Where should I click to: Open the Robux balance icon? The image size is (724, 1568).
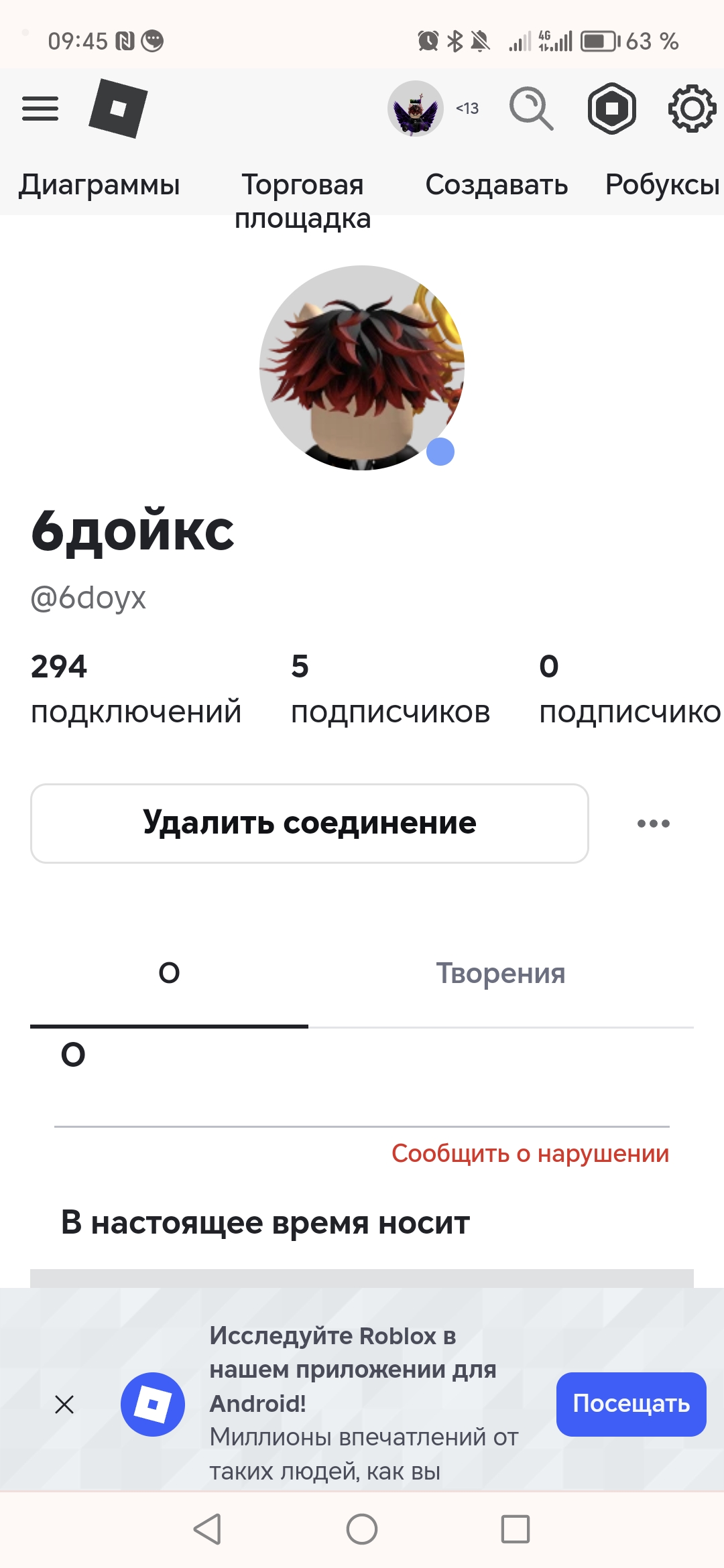pos(611,109)
